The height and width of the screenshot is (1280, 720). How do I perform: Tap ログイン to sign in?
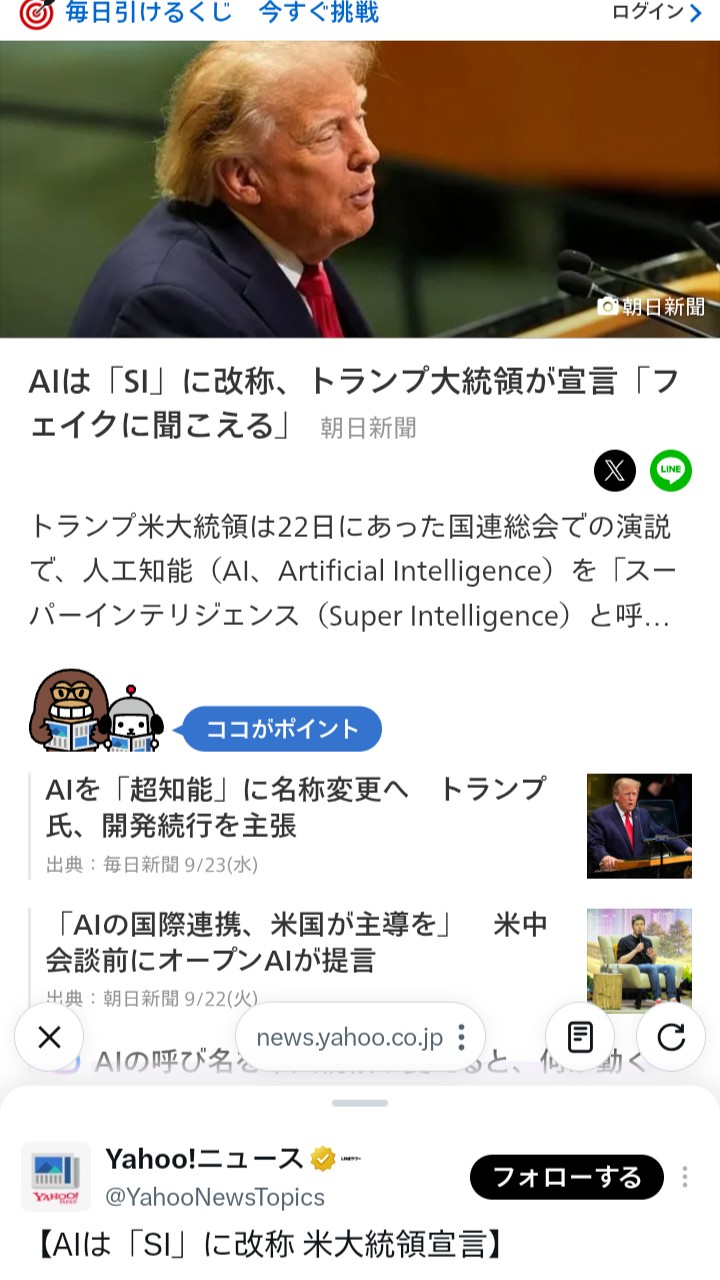pyautogui.click(x=656, y=13)
